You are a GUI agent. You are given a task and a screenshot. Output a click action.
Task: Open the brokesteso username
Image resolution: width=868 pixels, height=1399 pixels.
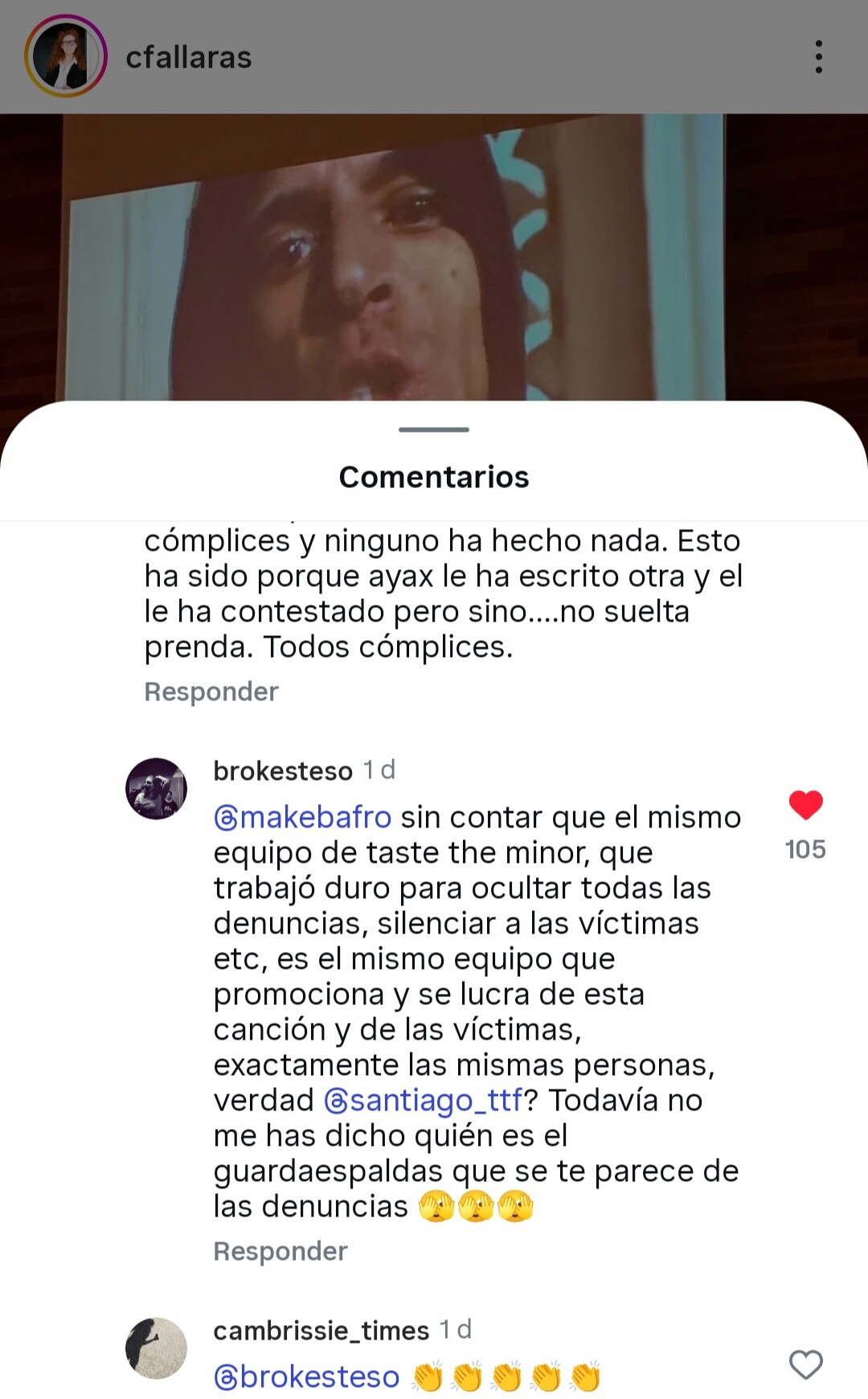(x=283, y=771)
